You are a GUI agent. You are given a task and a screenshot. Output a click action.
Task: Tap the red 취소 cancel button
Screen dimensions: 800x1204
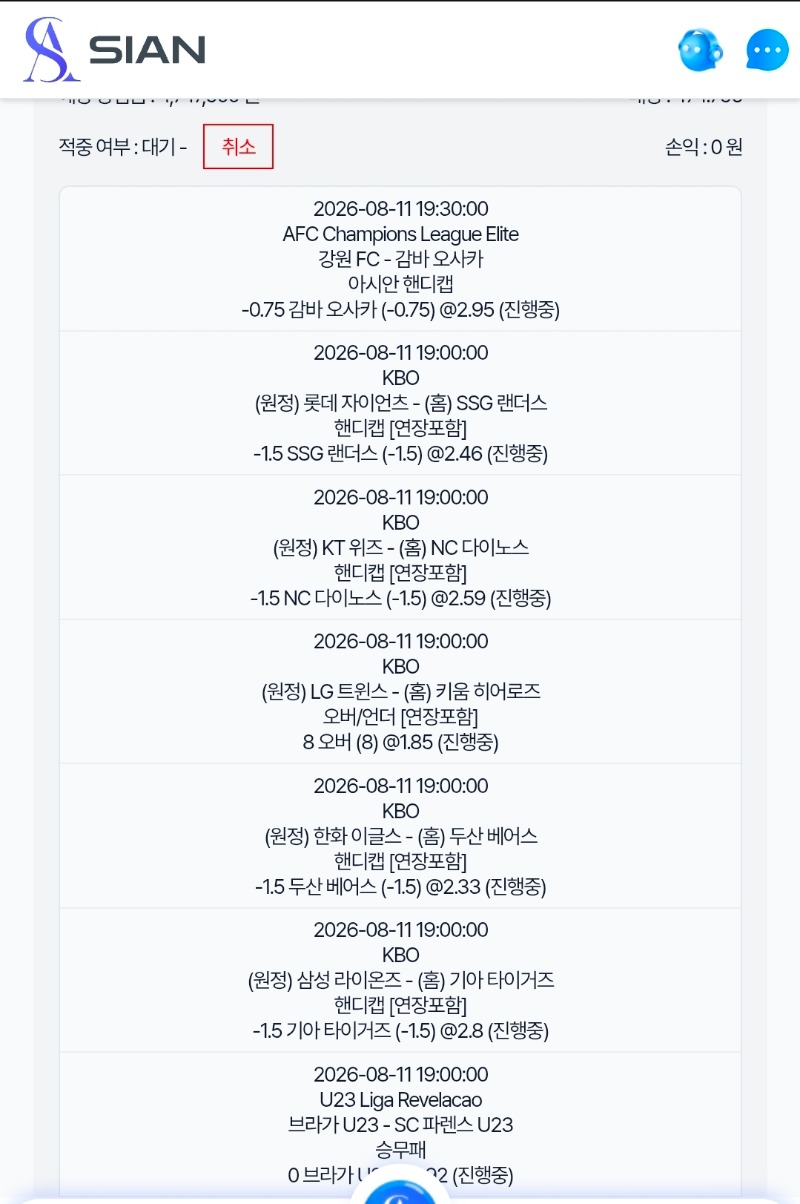tap(238, 147)
